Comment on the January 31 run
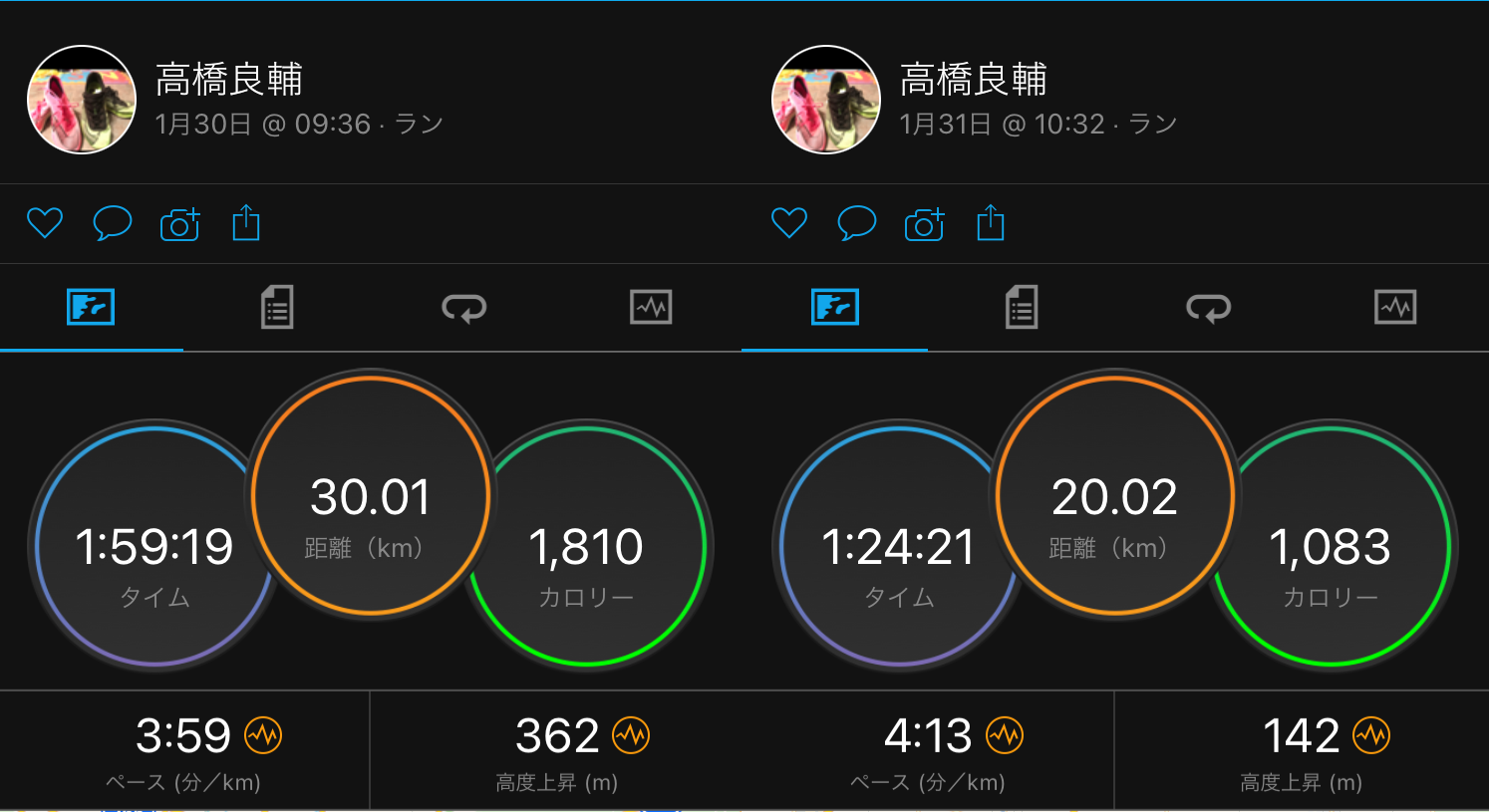Screen dimensions: 1490x812 [857, 223]
